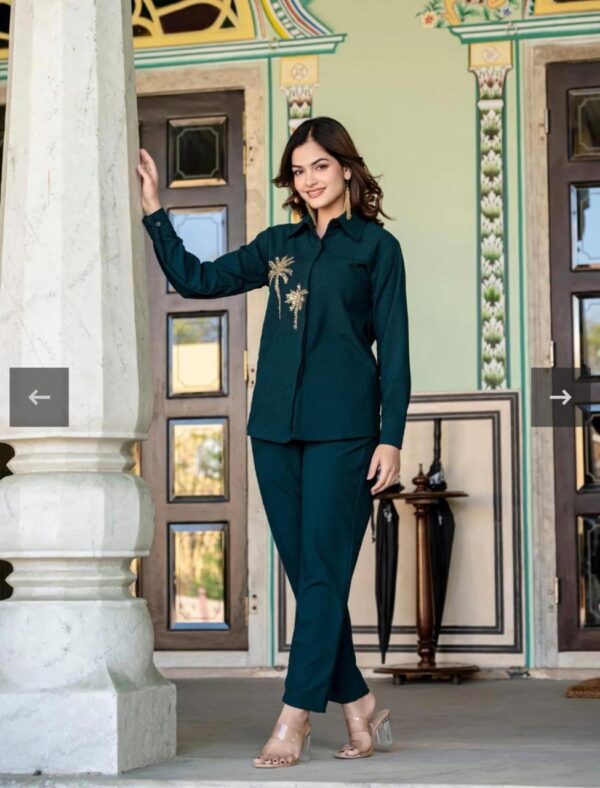
Task: Show the next image with right arrow
Action: 560,397
